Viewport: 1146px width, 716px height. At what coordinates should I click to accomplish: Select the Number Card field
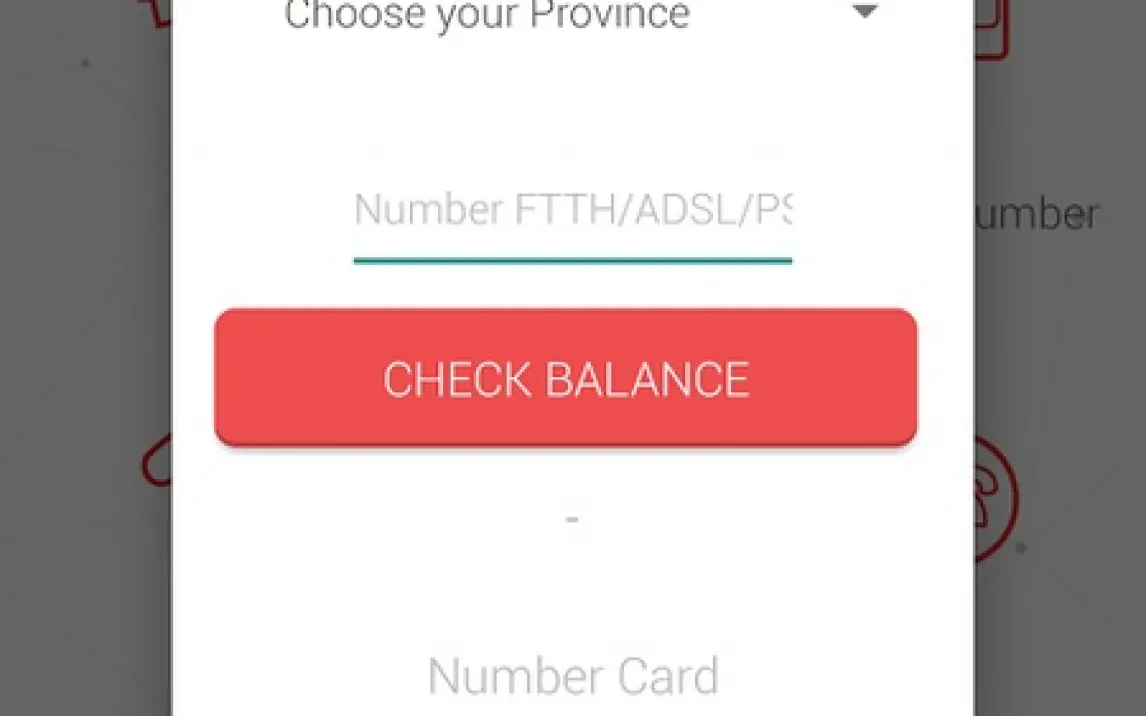573,677
